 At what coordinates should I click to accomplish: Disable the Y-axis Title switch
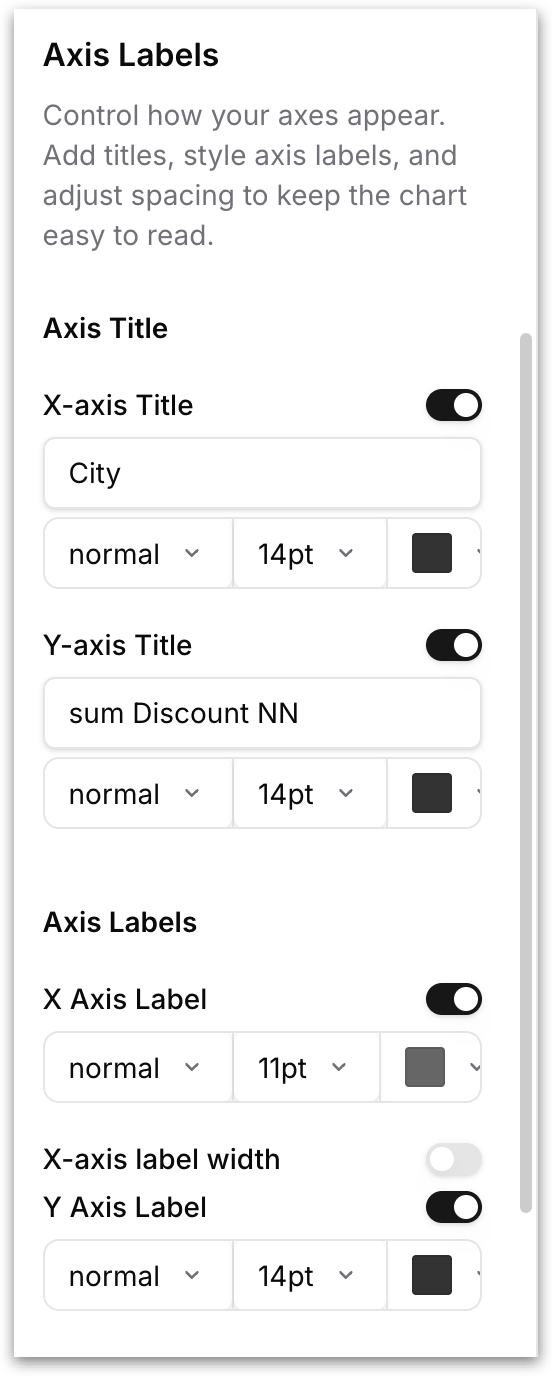tap(454, 645)
